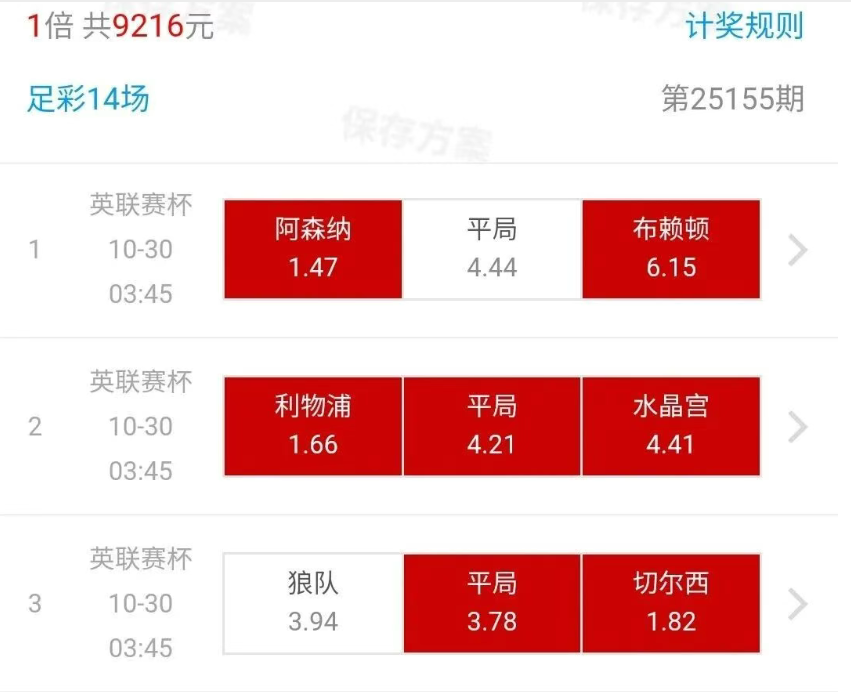Open details chevron for 阿森纳 vs 布赖顿

tap(797, 249)
